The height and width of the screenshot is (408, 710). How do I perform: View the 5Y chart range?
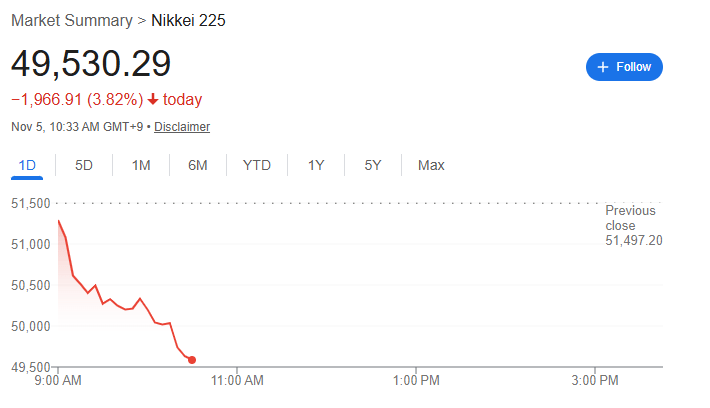[x=372, y=165]
